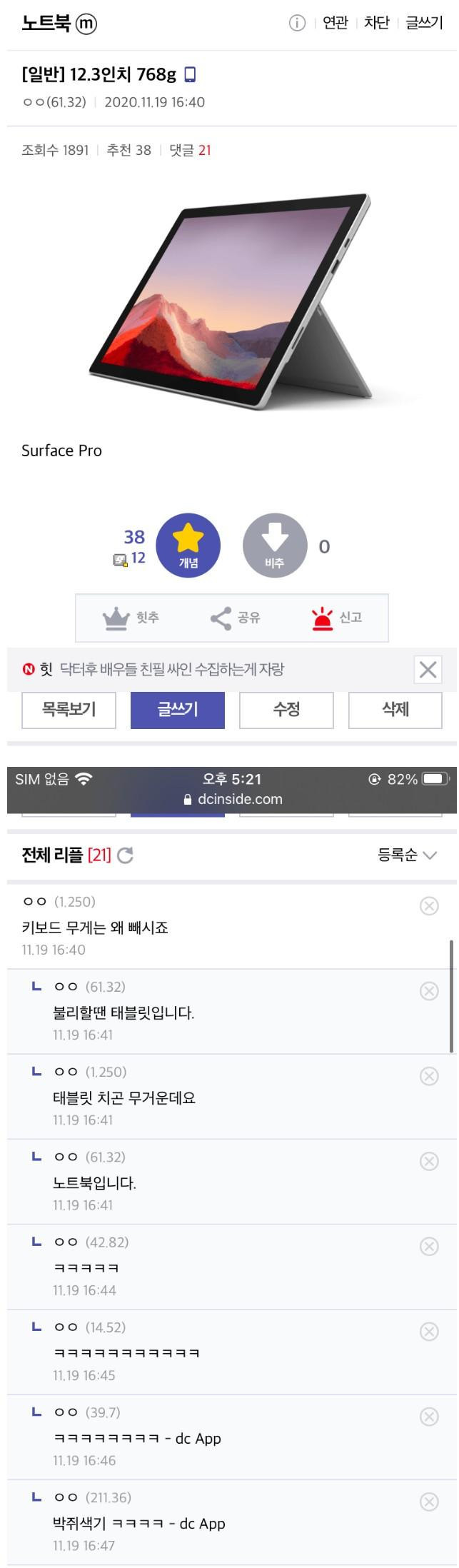This screenshot has width=459, height=1568.
Task: Dismiss the 힛 banner with the X
Action: [428, 670]
